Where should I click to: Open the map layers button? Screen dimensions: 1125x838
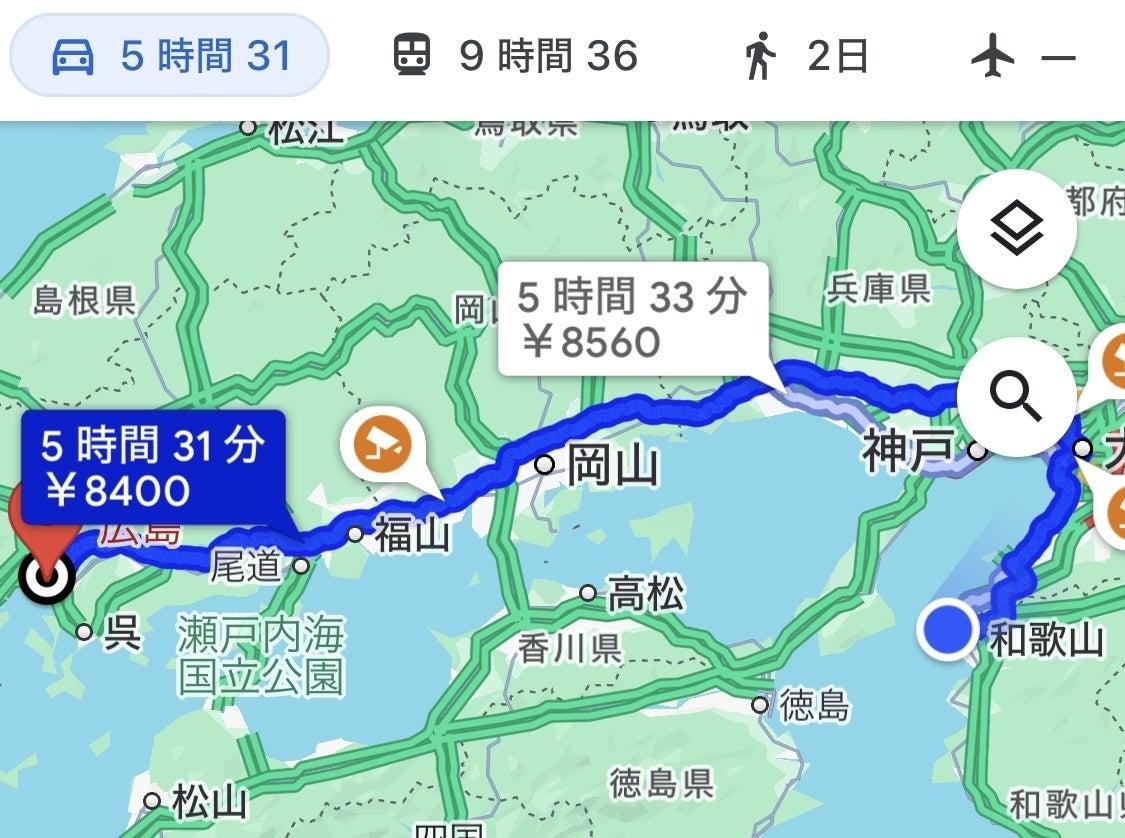1016,230
